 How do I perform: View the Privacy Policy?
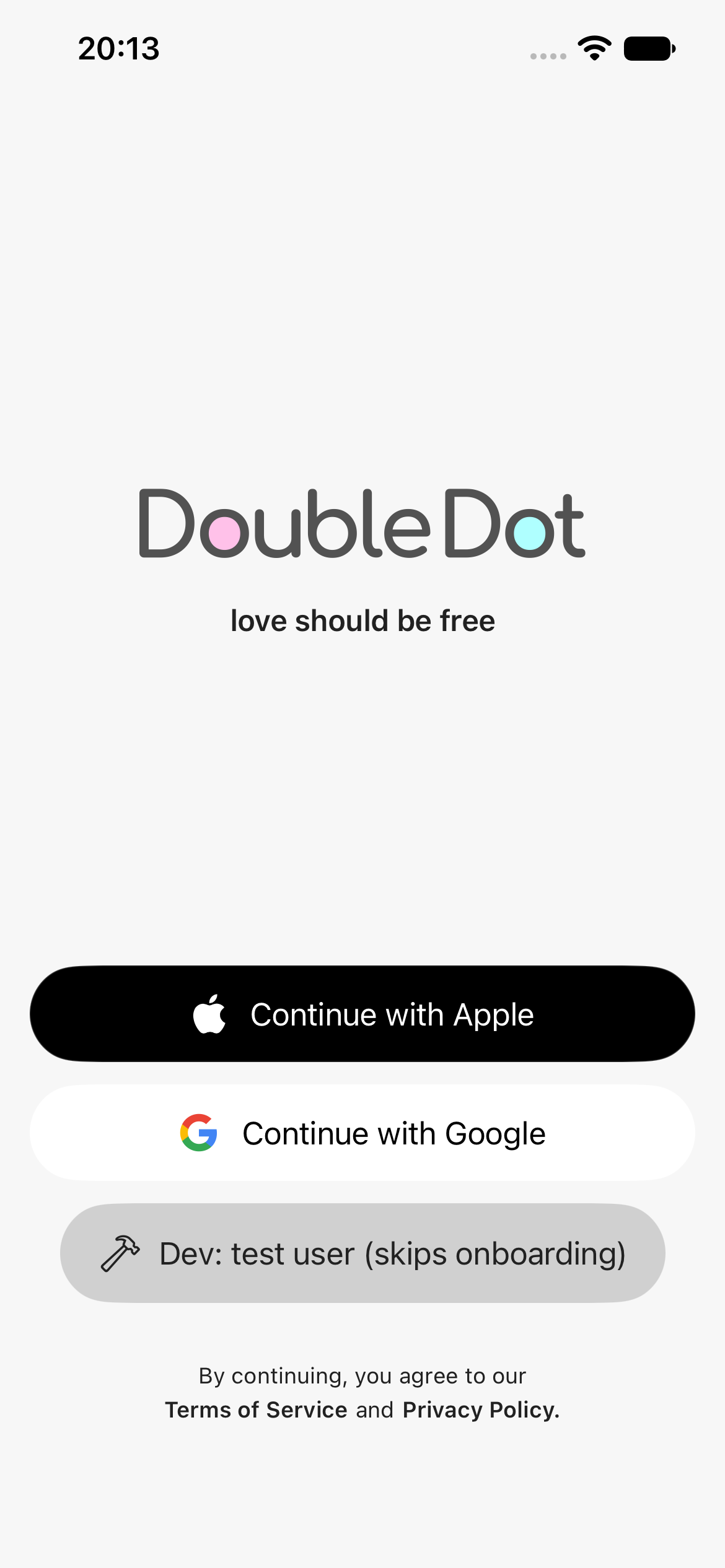pos(481,1410)
